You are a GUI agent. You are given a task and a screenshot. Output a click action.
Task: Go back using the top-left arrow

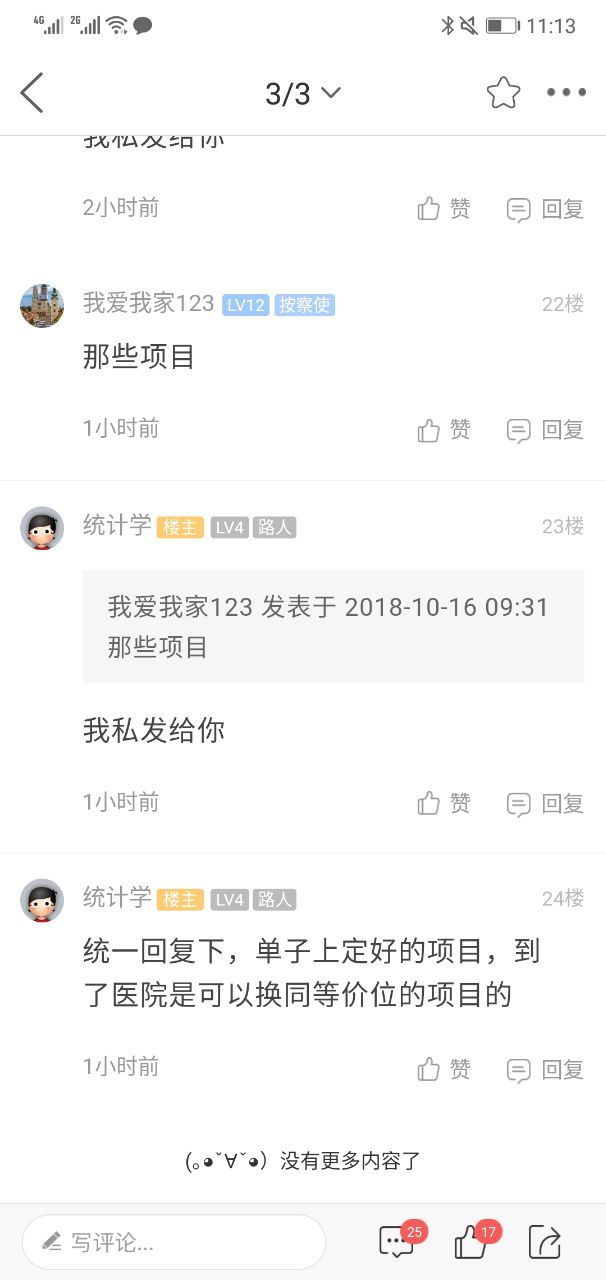coord(32,93)
